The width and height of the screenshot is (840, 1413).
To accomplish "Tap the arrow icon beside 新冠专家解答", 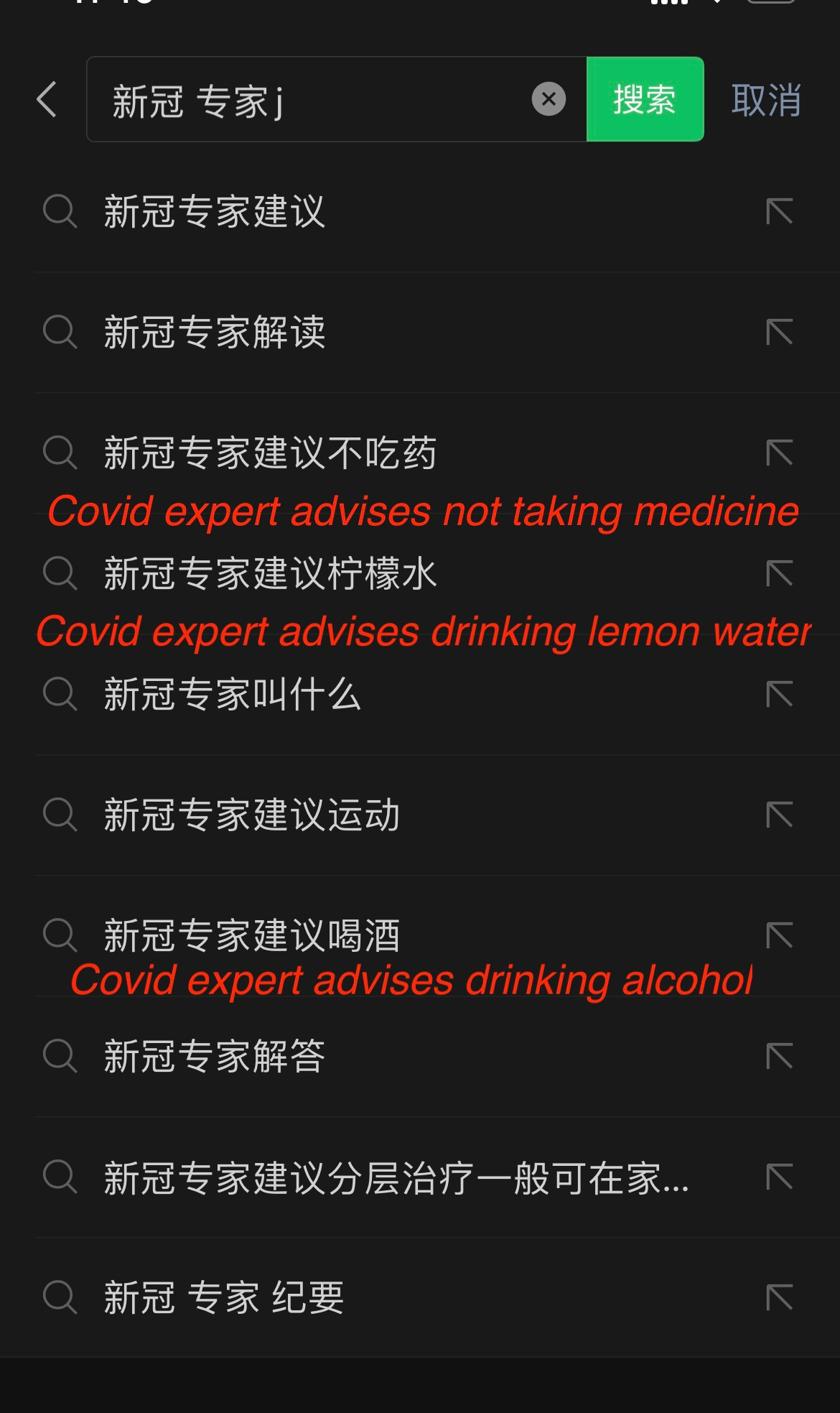I will click(780, 1057).
